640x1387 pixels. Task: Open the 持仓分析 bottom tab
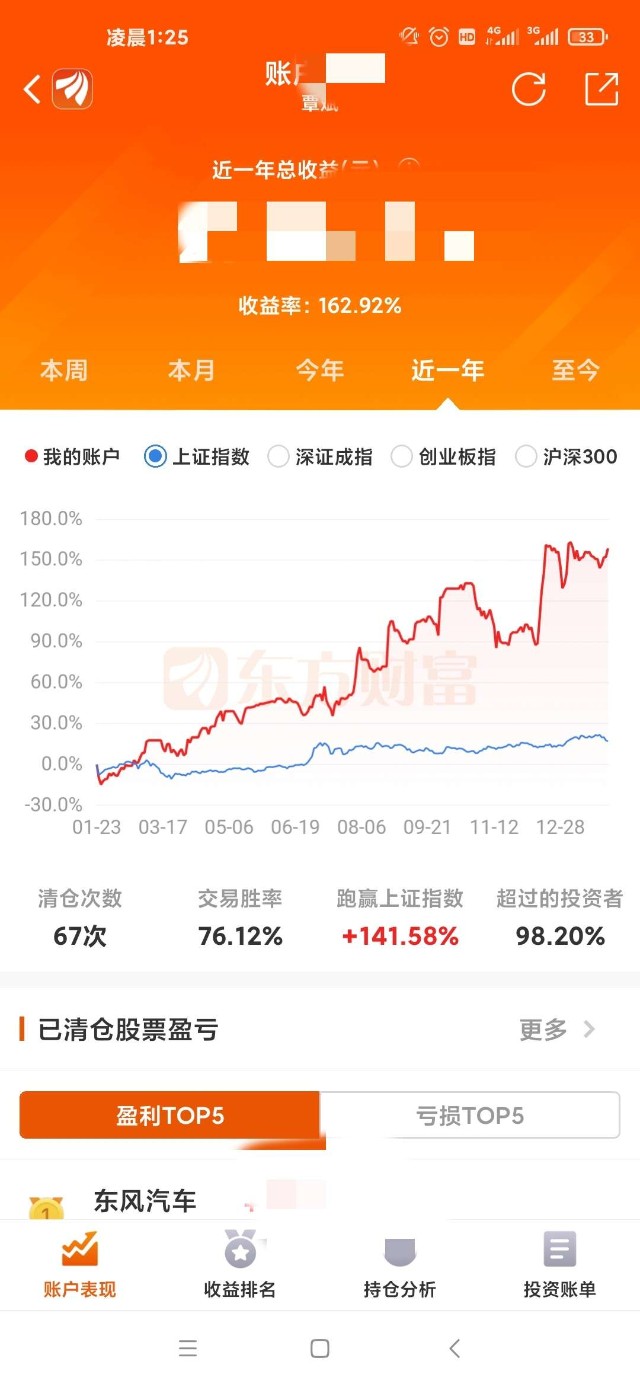click(400, 1265)
